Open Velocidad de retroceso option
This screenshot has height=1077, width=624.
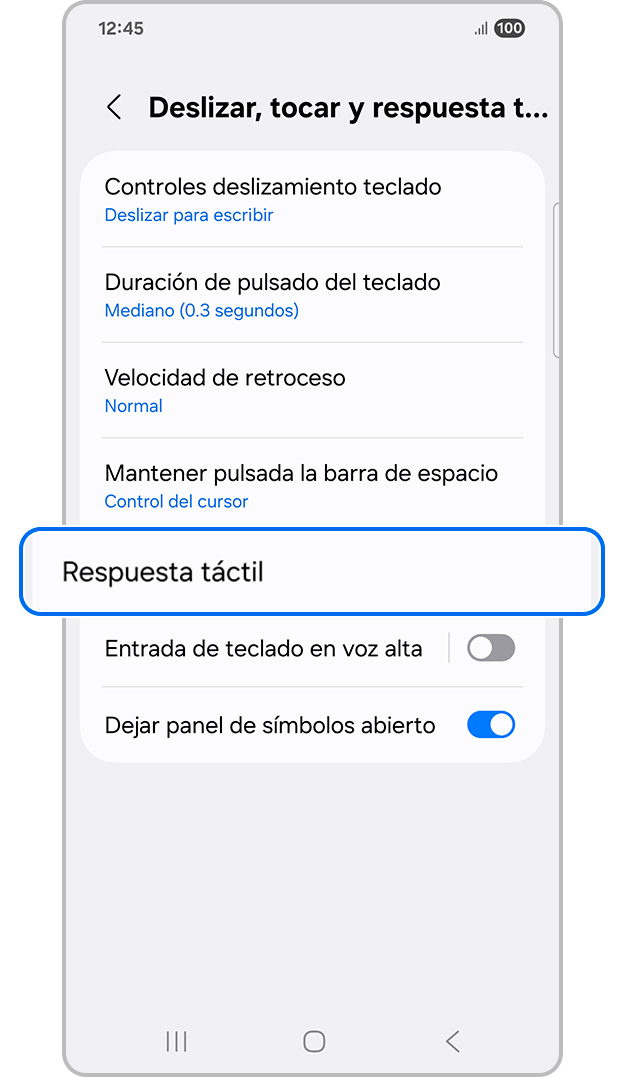[x=312, y=390]
